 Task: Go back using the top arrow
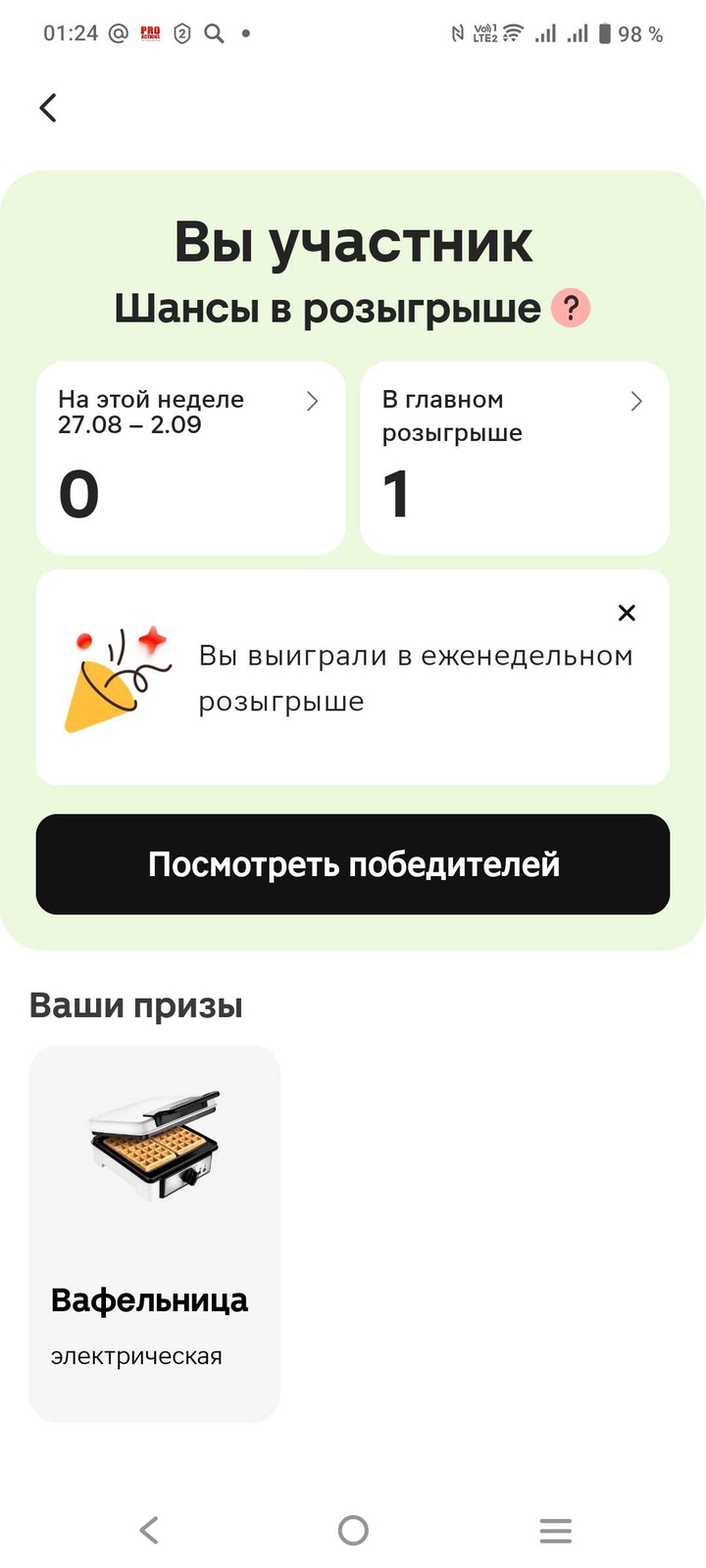(48, 108)
